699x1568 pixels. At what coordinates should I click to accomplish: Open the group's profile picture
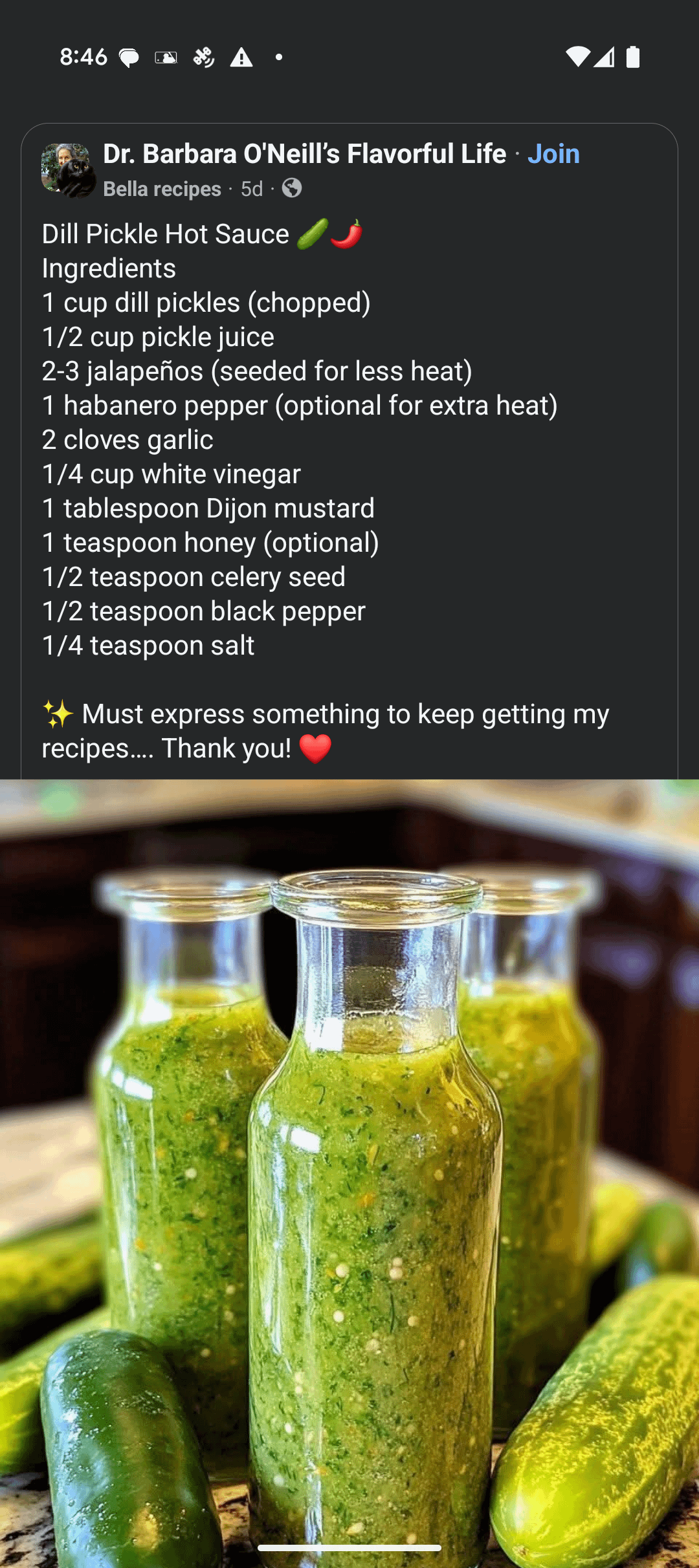(x=69, y=171)
